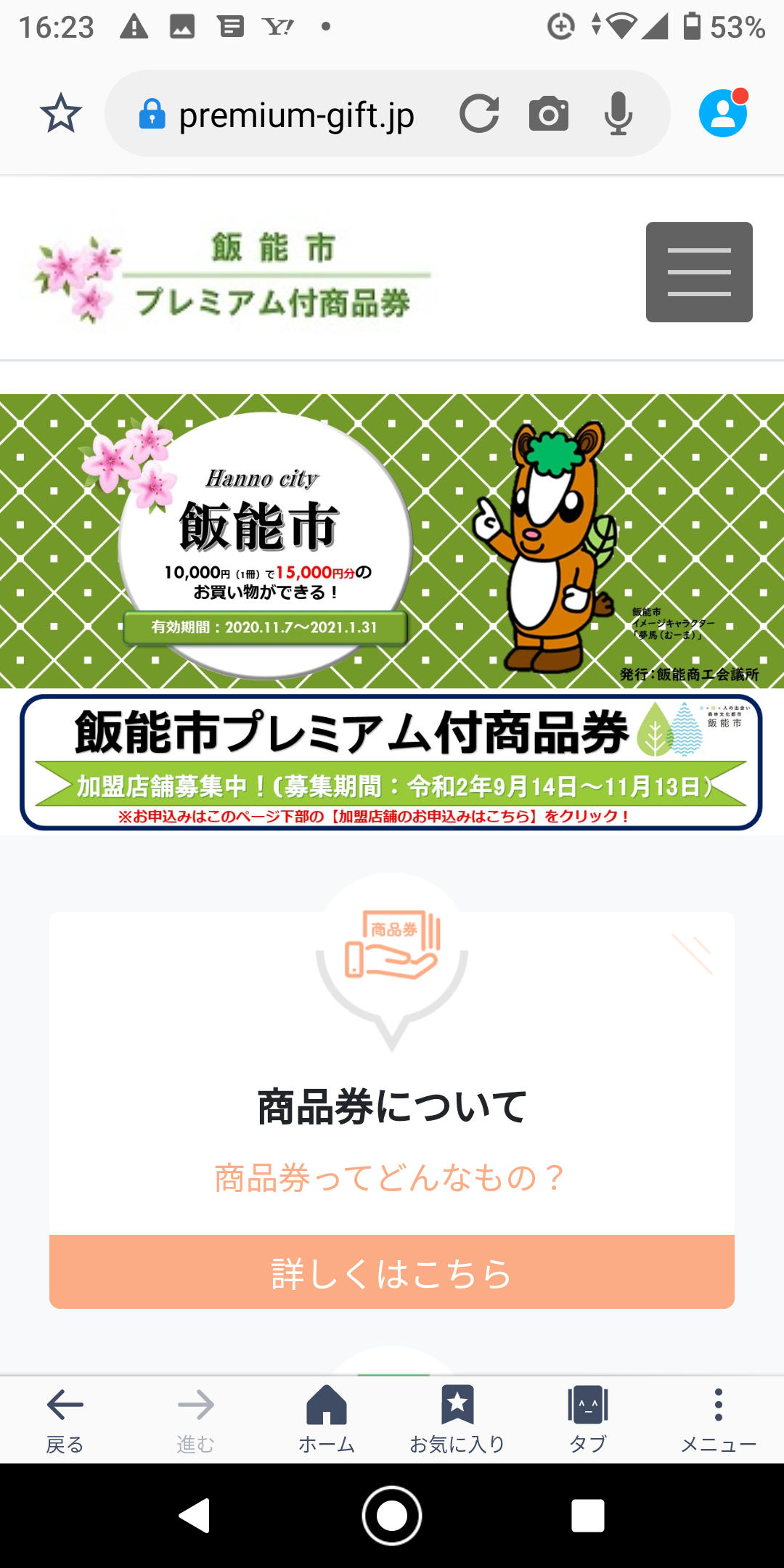The height and width of the screenshot is (1568, 784).
Task: Go back with the 戻る button
Action: coord(65,1418)
